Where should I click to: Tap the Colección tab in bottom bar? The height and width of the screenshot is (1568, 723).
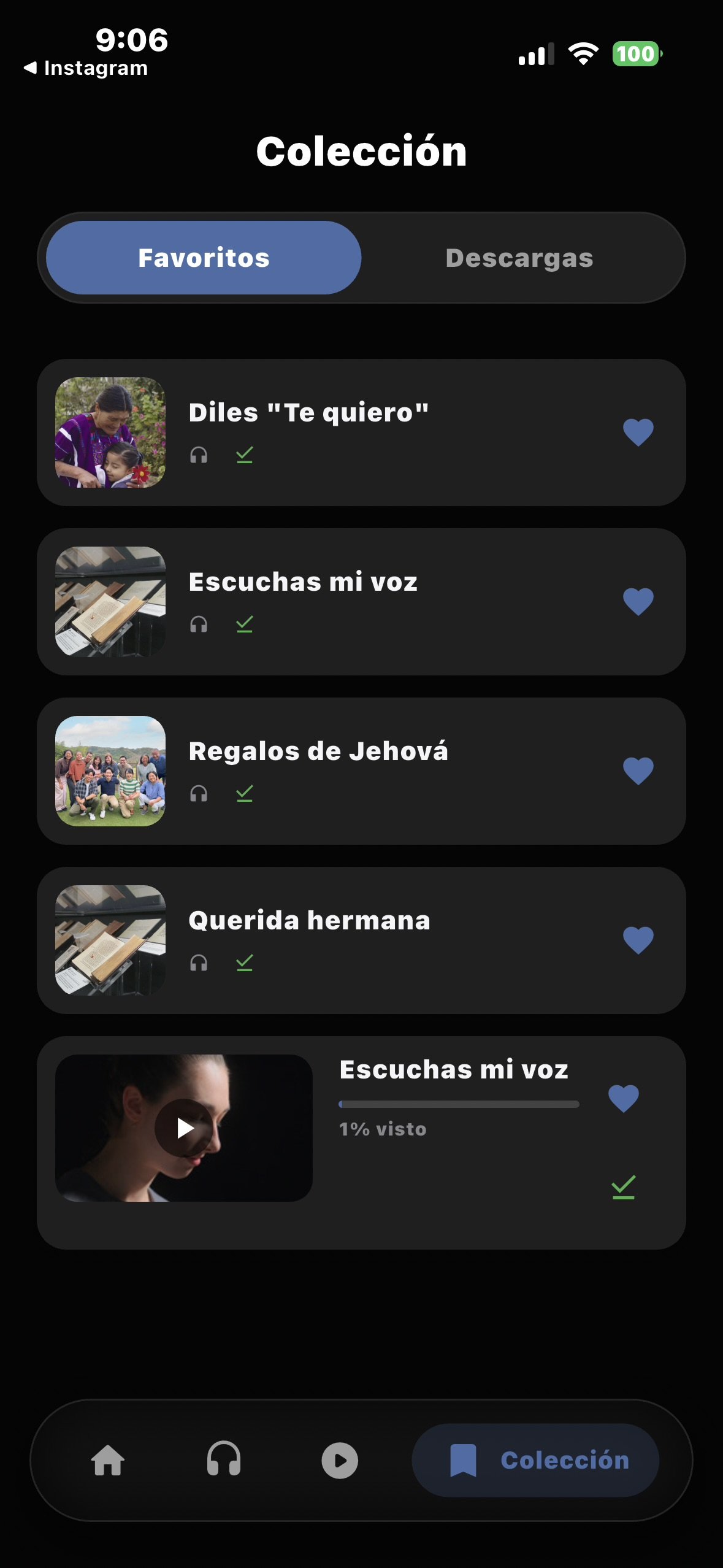click(535, 1460)
